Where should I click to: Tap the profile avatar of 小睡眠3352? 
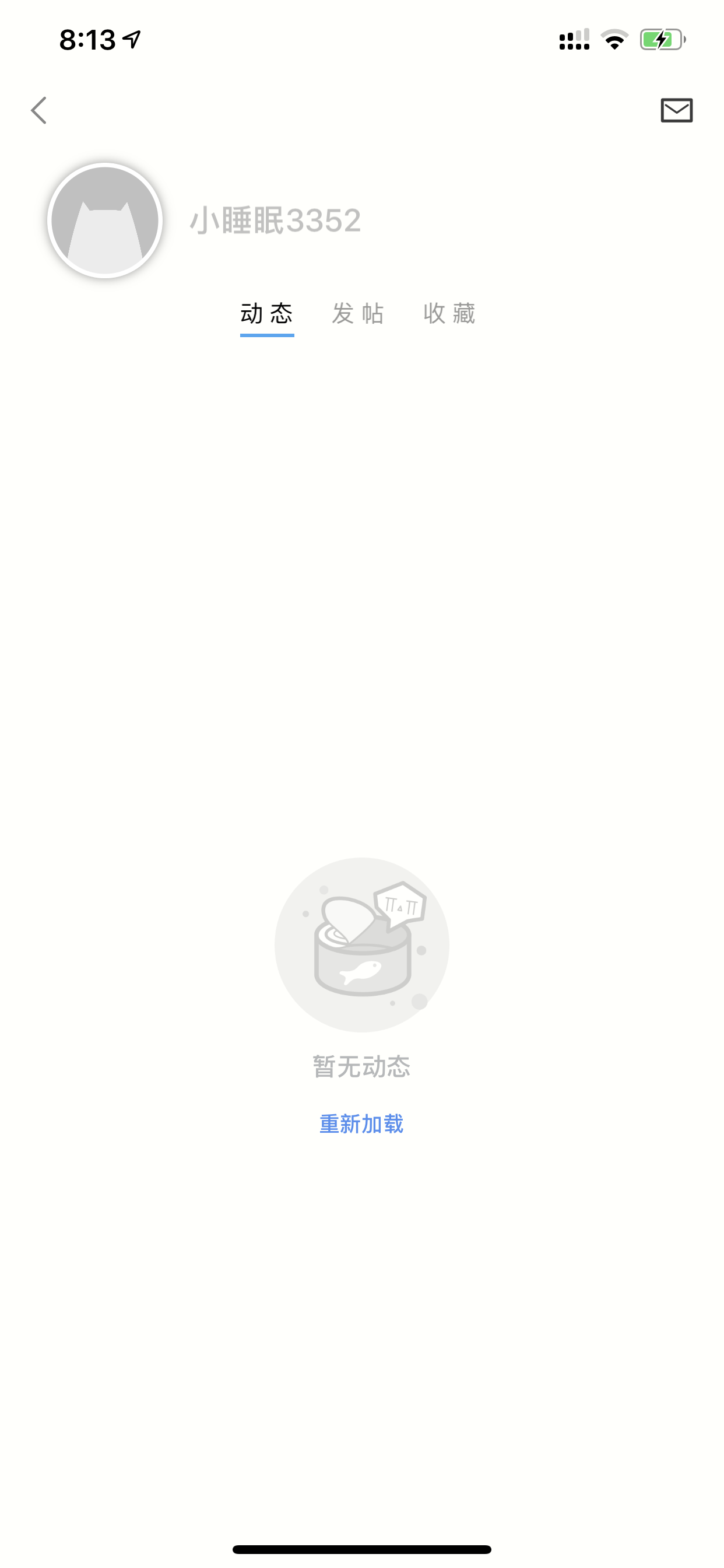coord(105,220)
